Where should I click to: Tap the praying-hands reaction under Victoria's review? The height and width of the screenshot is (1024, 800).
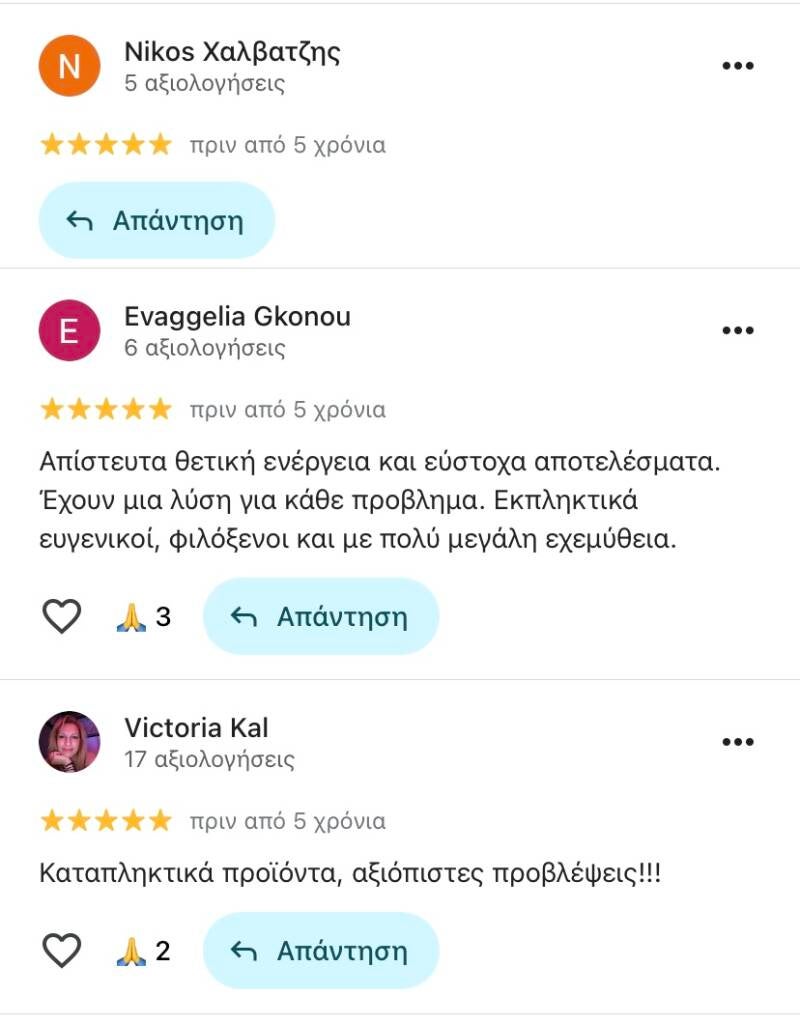click(142, 950)
